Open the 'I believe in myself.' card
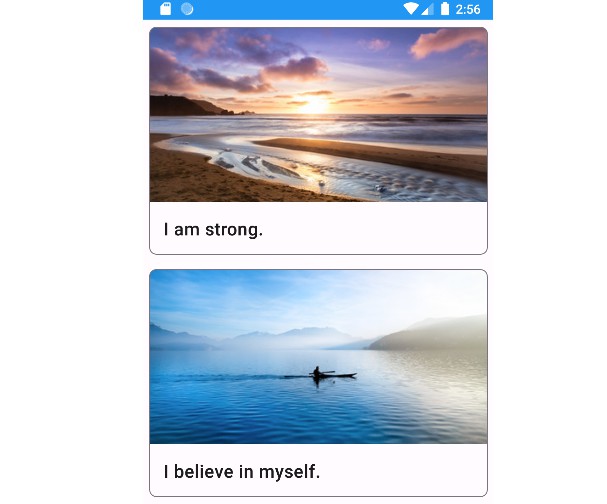 tap(318, 382)
